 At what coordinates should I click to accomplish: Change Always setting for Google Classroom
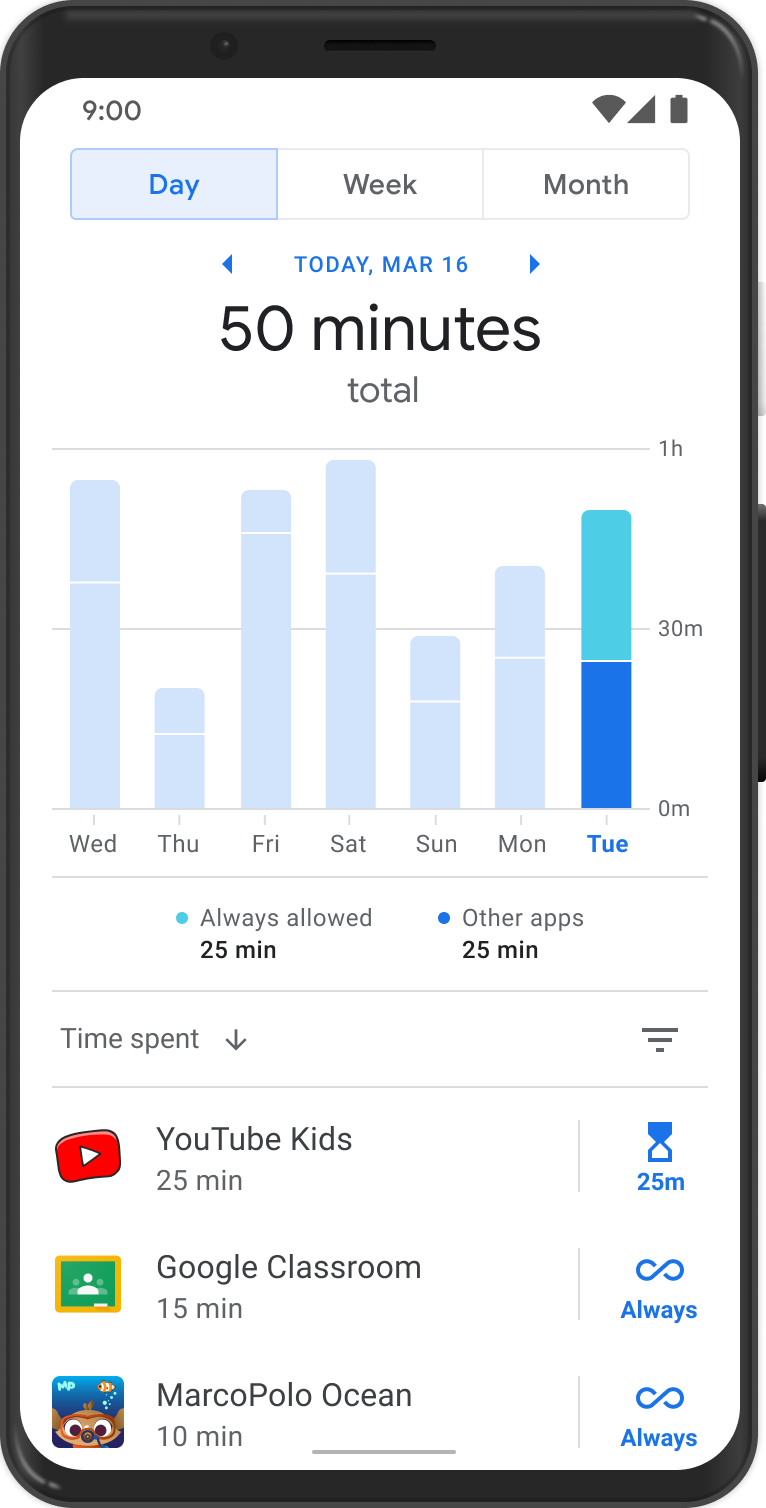(659, 1286)
